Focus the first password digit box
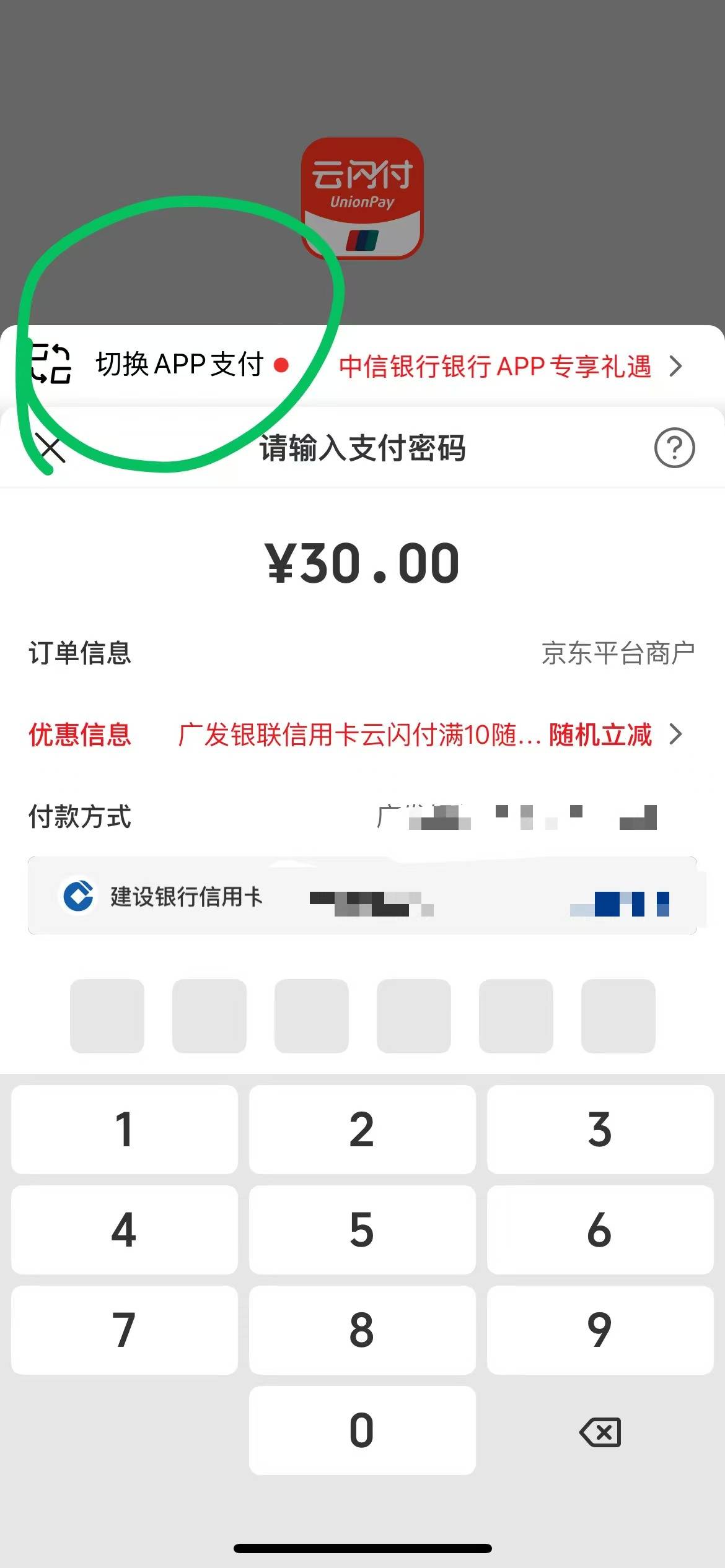This screenshot has height=1568, width=725. click(x=107, y=1016)
